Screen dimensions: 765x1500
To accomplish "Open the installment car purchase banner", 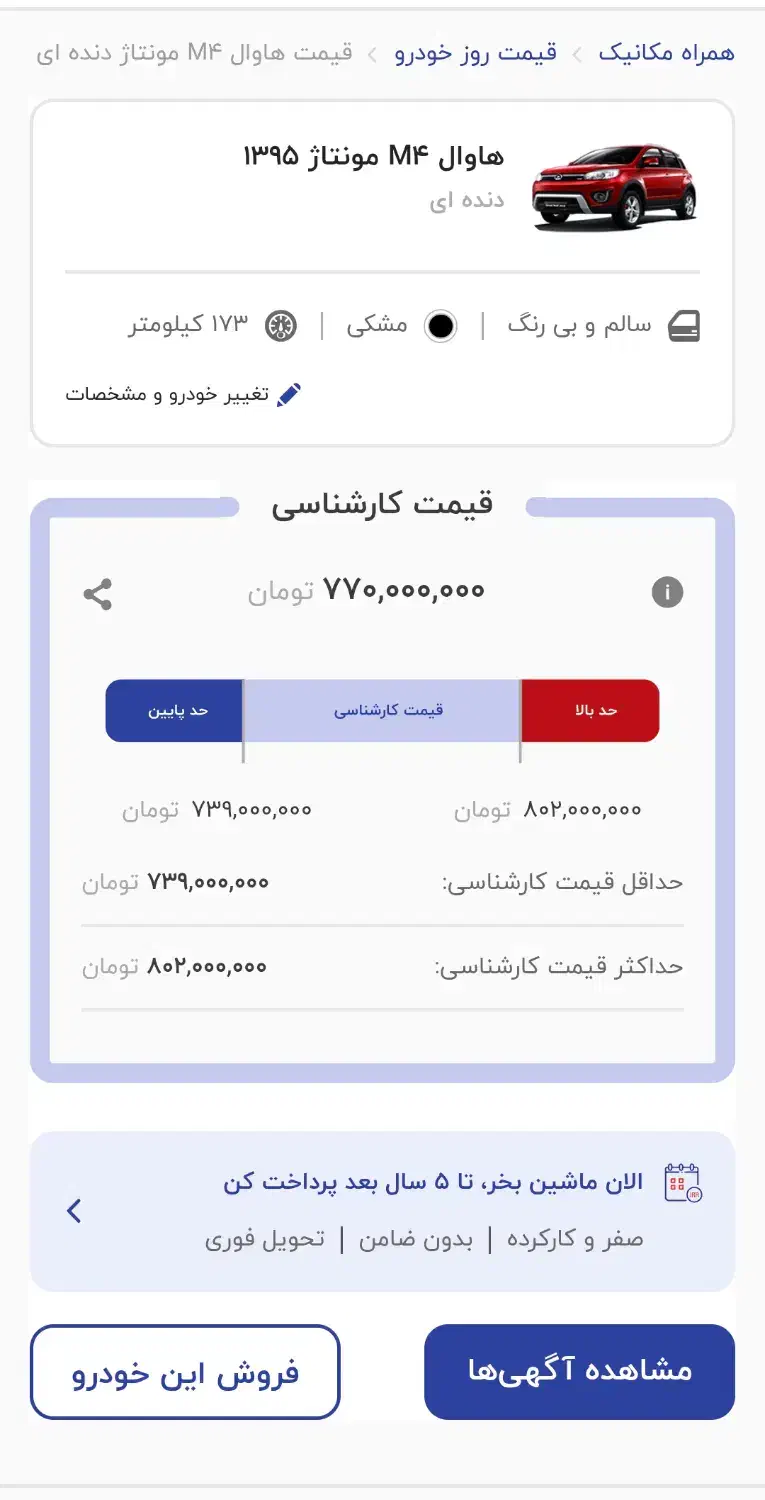I will click(x=382, y=1211).
